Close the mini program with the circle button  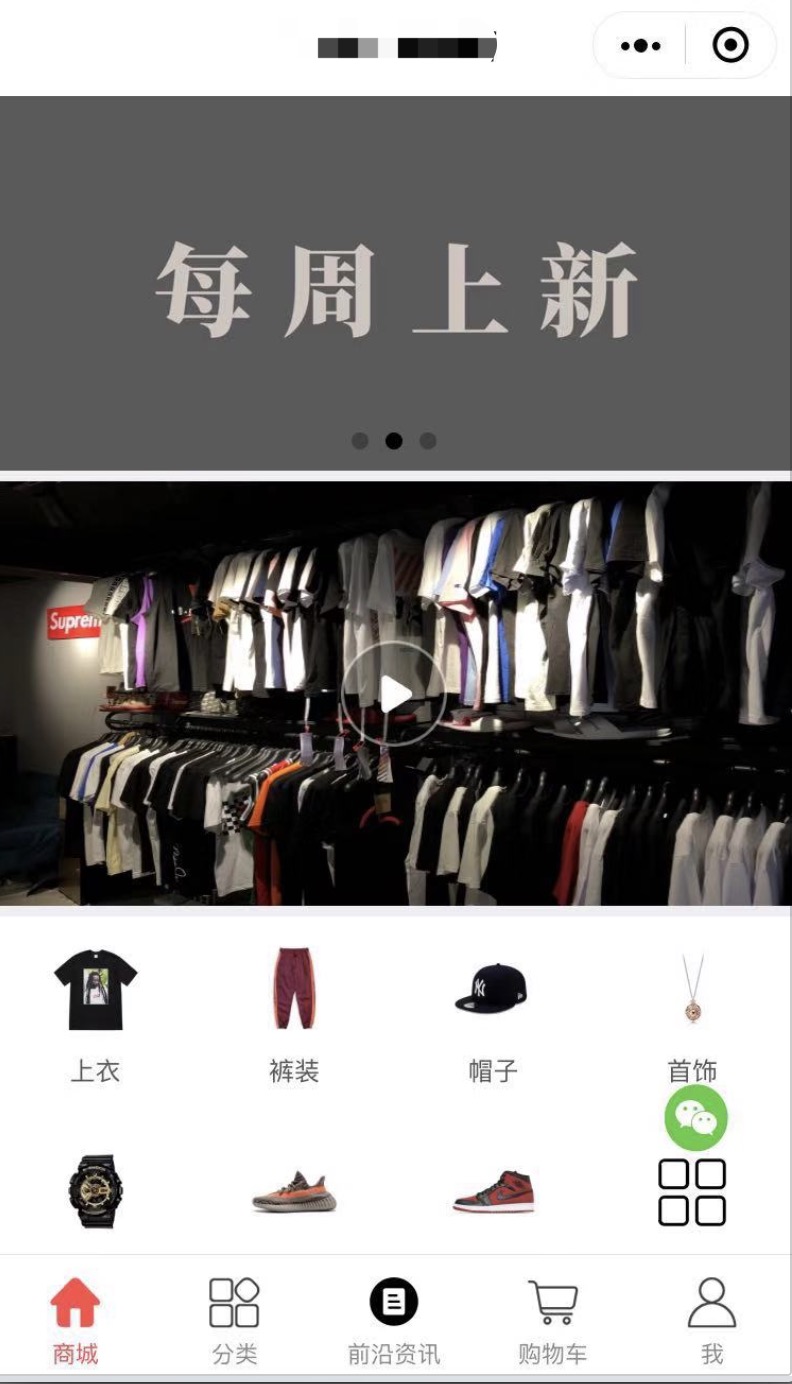tap(730, 45)
